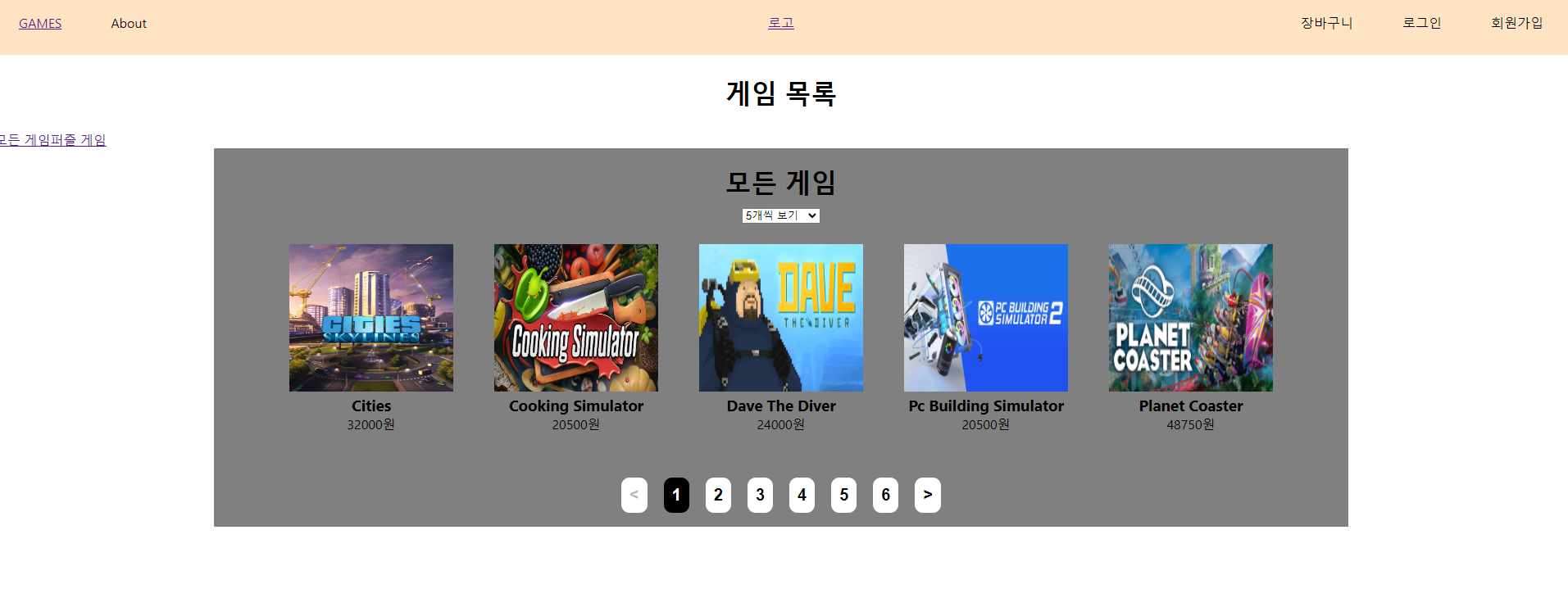Go to the About page

(x=129, y=24)
